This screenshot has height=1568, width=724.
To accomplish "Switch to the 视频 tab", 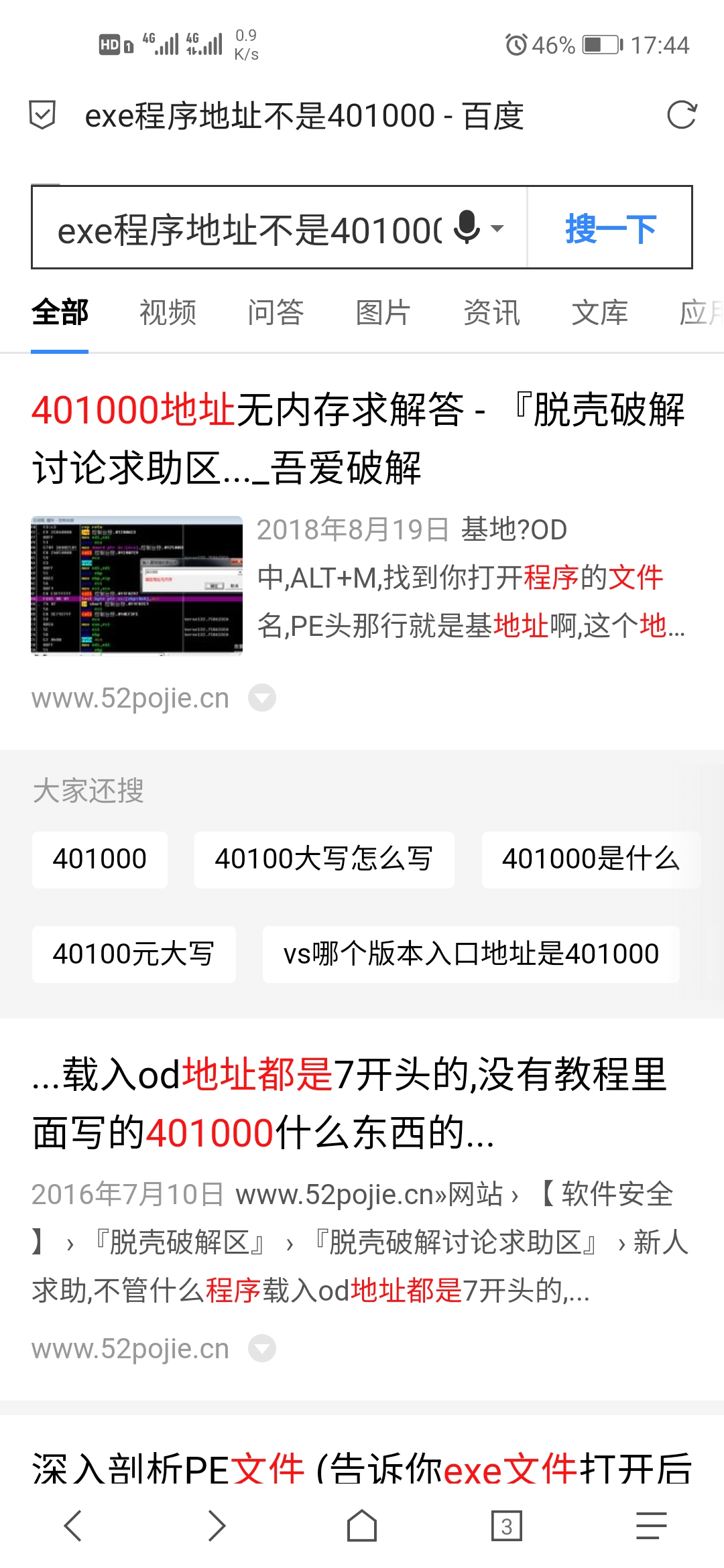I will pos(168,312).
